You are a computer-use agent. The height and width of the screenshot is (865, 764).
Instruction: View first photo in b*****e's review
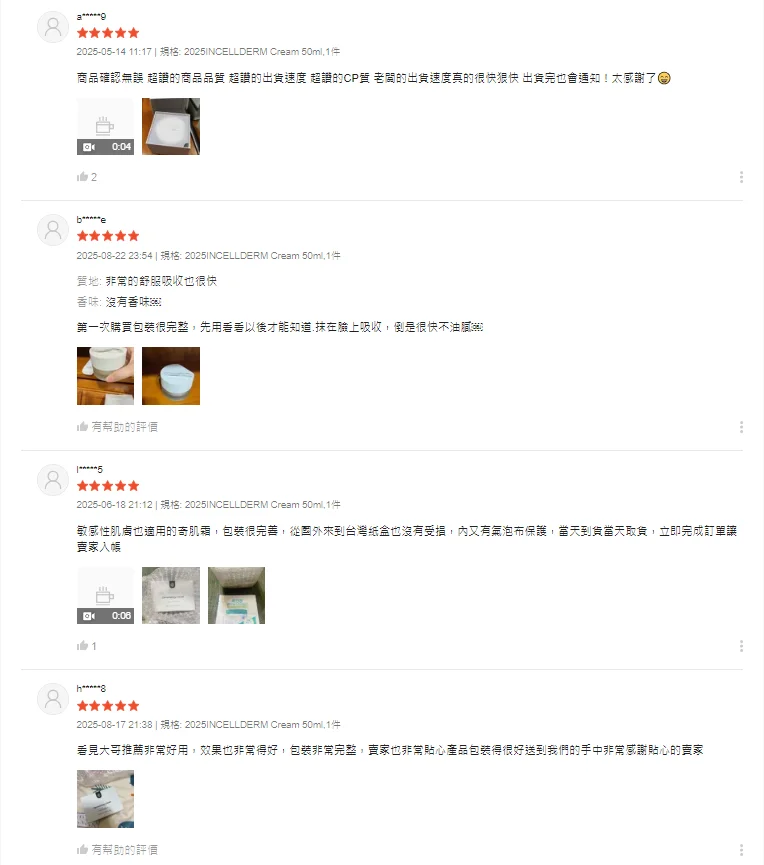pos(105,376)
